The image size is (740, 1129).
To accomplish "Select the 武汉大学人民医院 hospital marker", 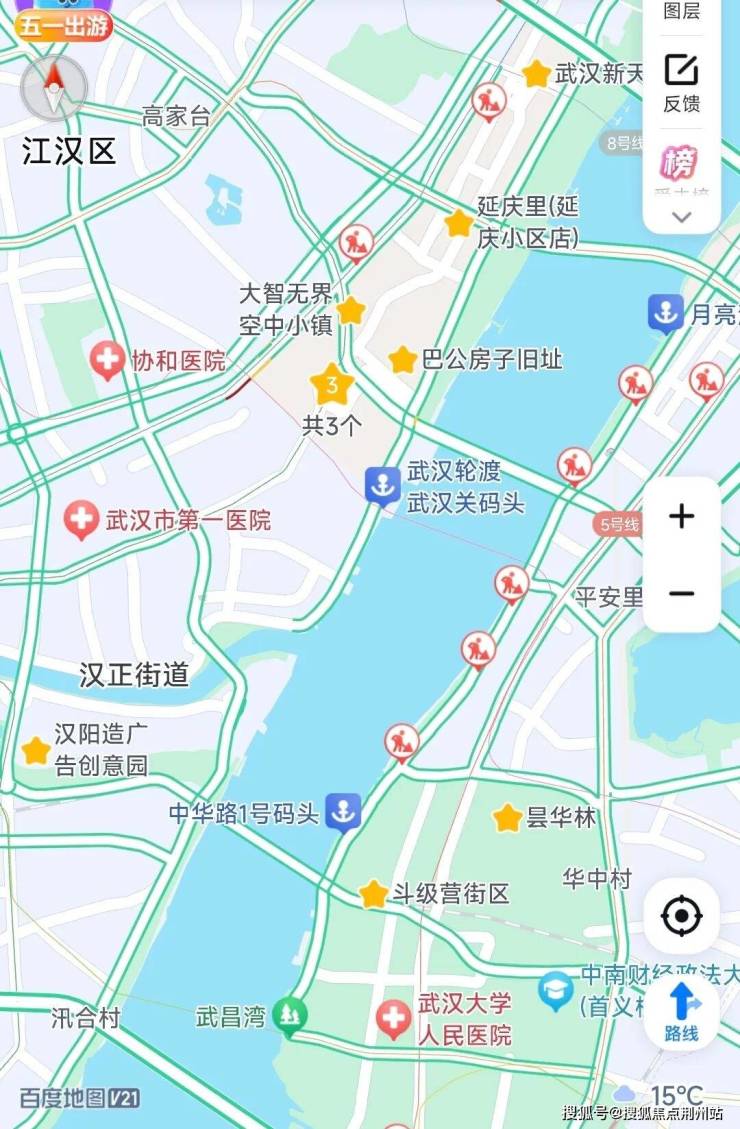I will [x=393, y=1019].
